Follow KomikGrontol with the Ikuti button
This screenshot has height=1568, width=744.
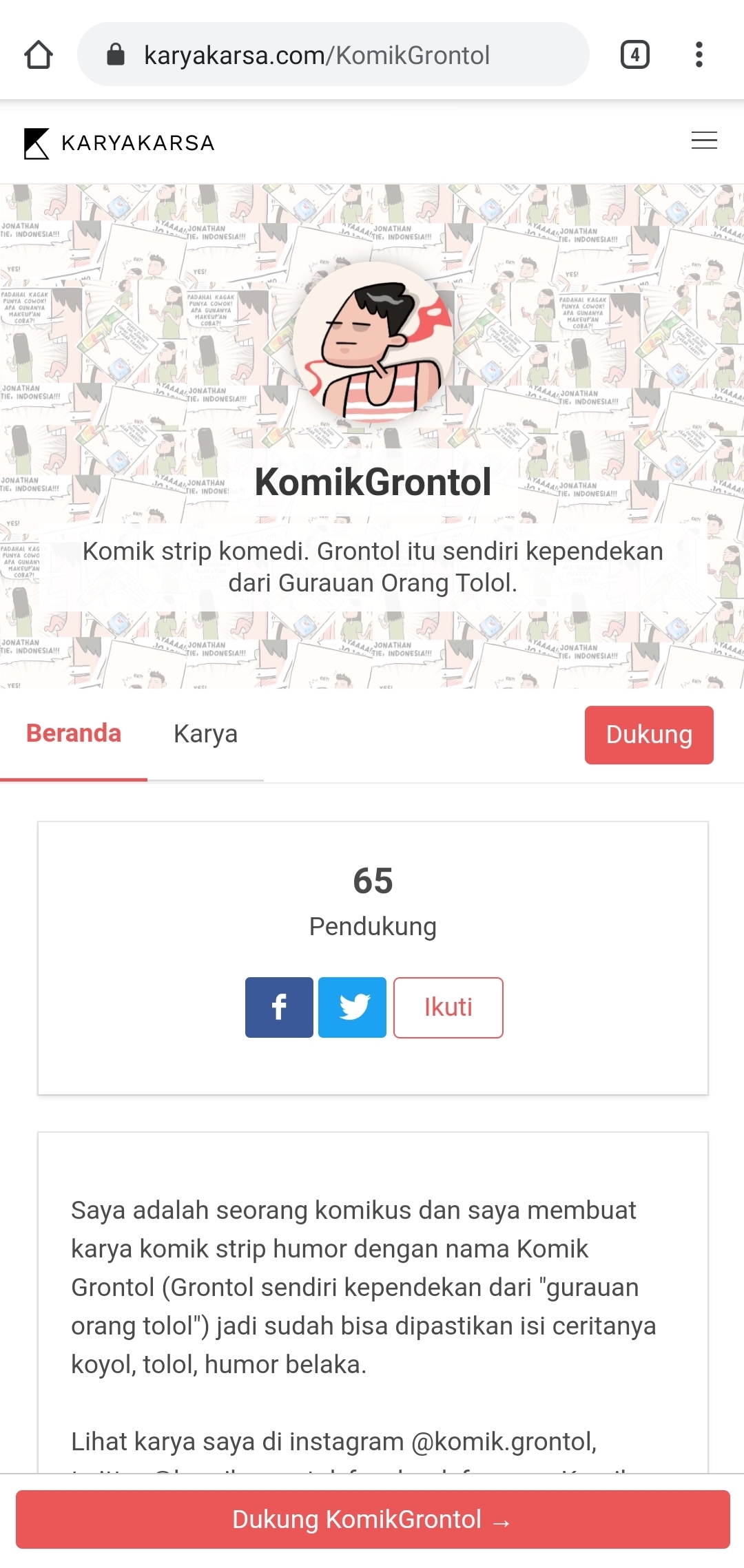pos(448,1007)
